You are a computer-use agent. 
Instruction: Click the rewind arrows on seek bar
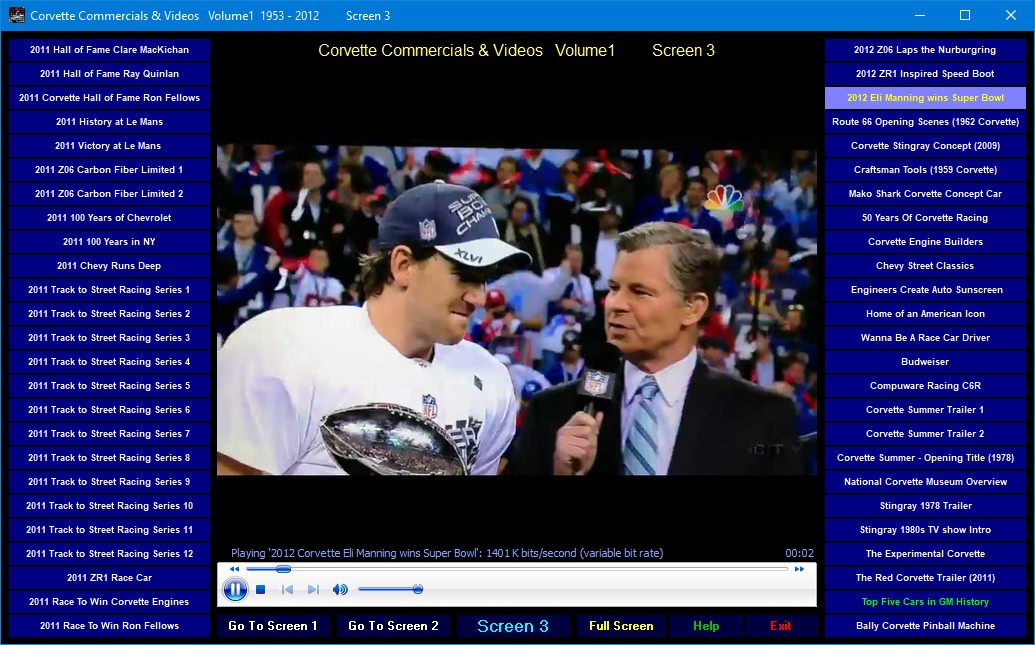point(234,569)
